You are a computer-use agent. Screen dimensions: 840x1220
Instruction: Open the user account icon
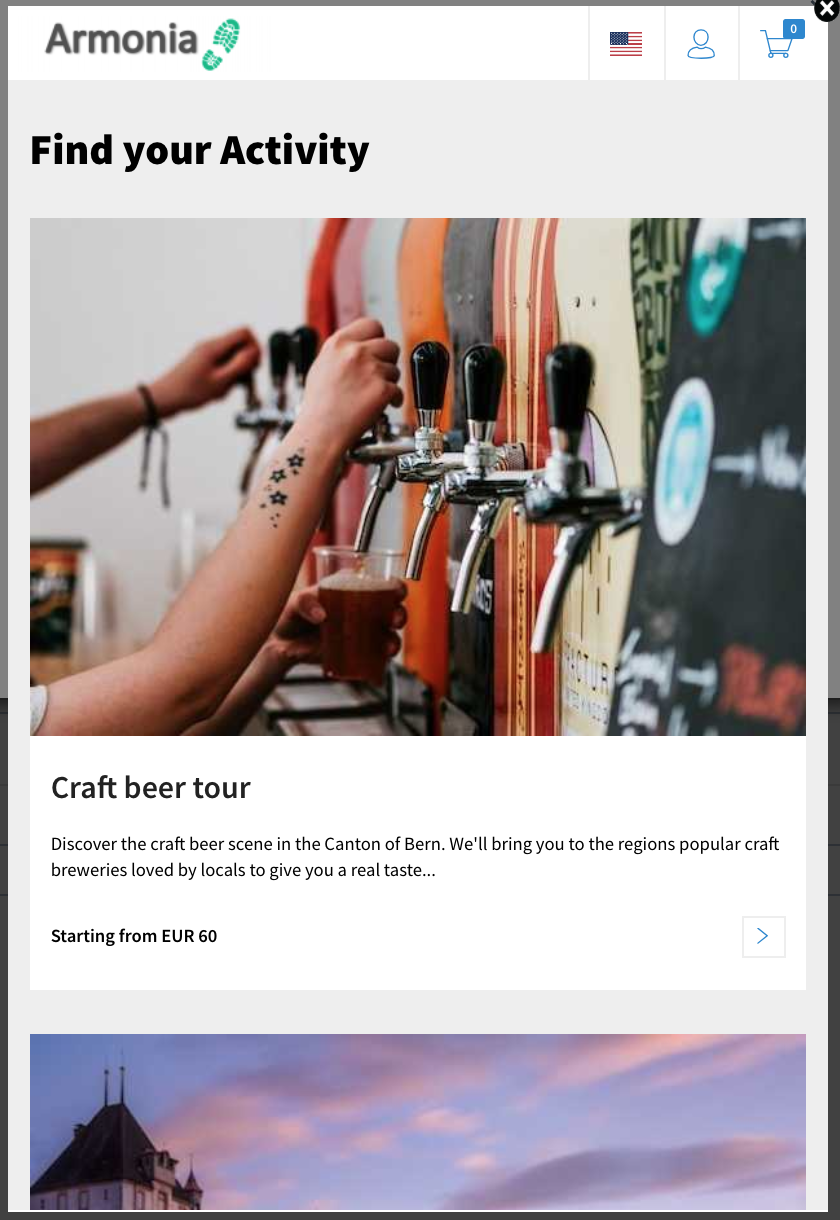[x=701, y=44]
